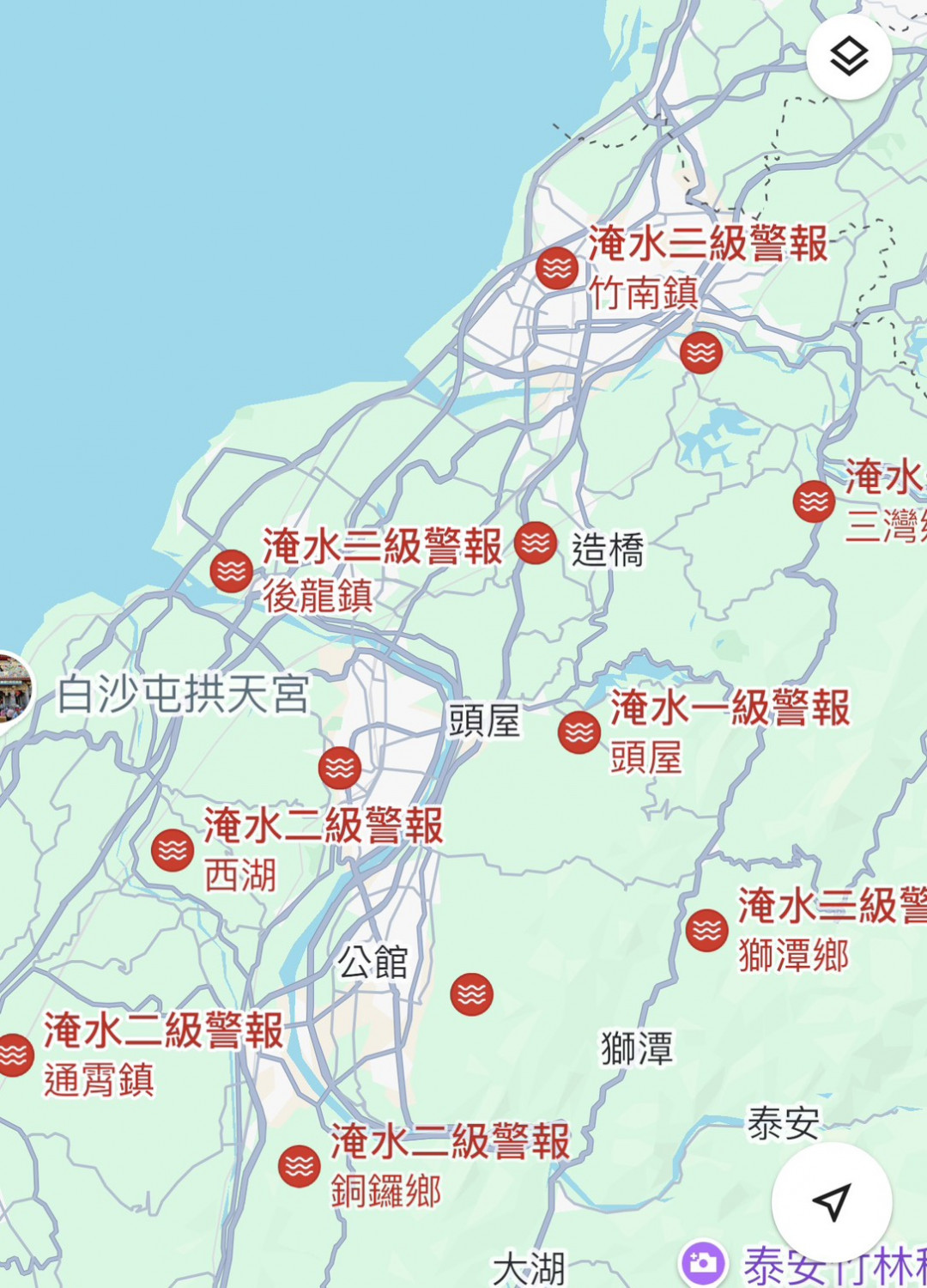This screenshot has width=927, height=1288.
Task: Tap the my-location arrow button
Action: click(x=831, y=1202)
